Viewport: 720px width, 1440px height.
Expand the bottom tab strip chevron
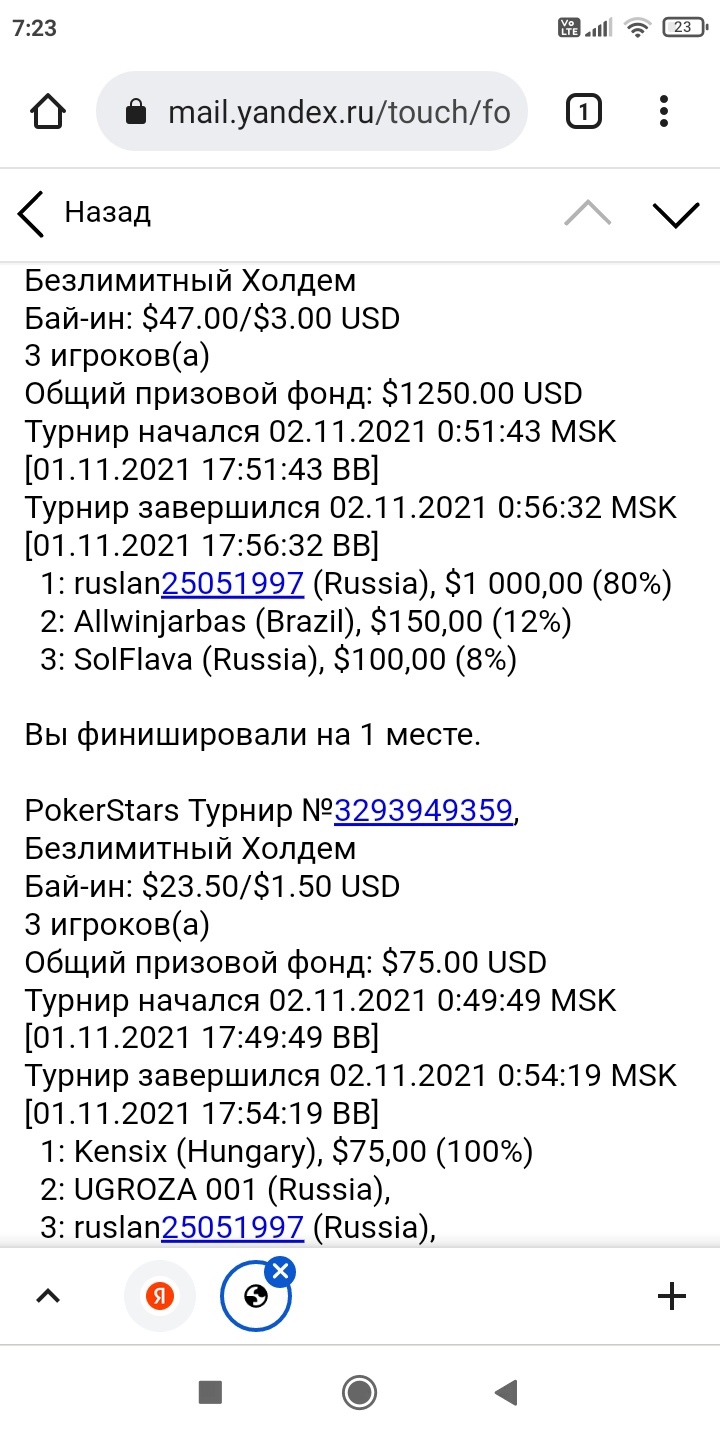(x=48, y=1297)
